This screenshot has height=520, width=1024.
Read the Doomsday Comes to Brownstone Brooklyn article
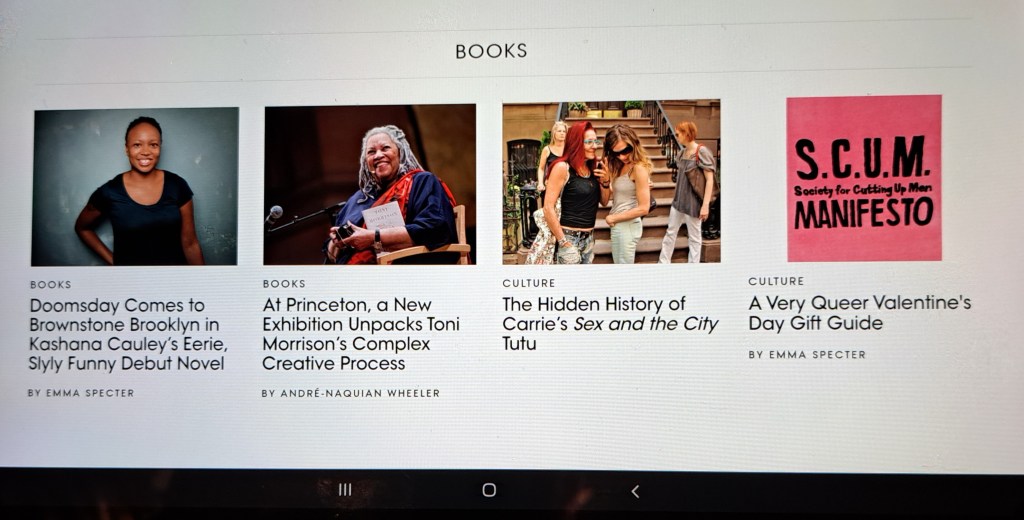coord(126,334)
